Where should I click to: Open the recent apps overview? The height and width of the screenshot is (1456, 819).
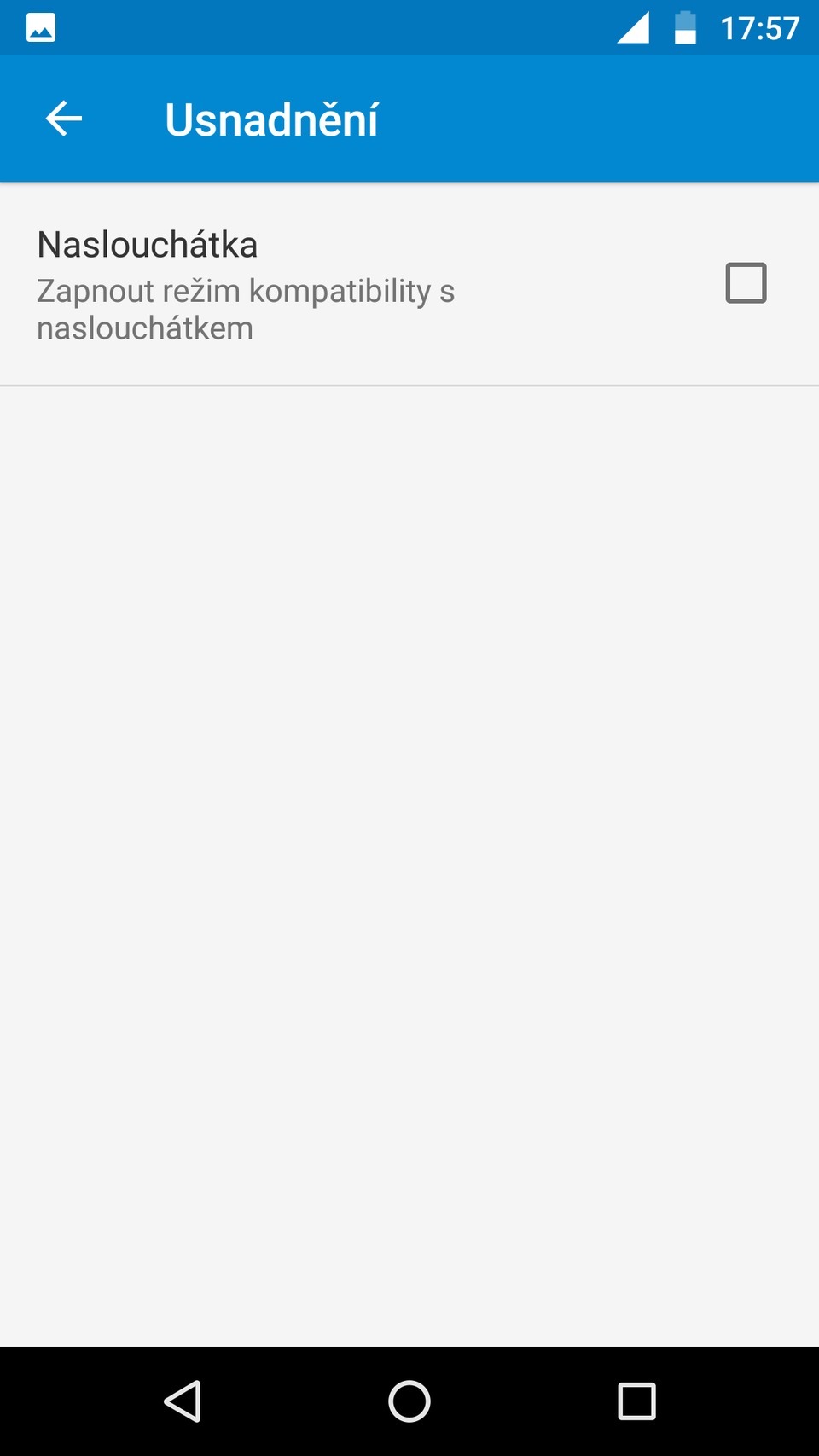click(636, 1401)
